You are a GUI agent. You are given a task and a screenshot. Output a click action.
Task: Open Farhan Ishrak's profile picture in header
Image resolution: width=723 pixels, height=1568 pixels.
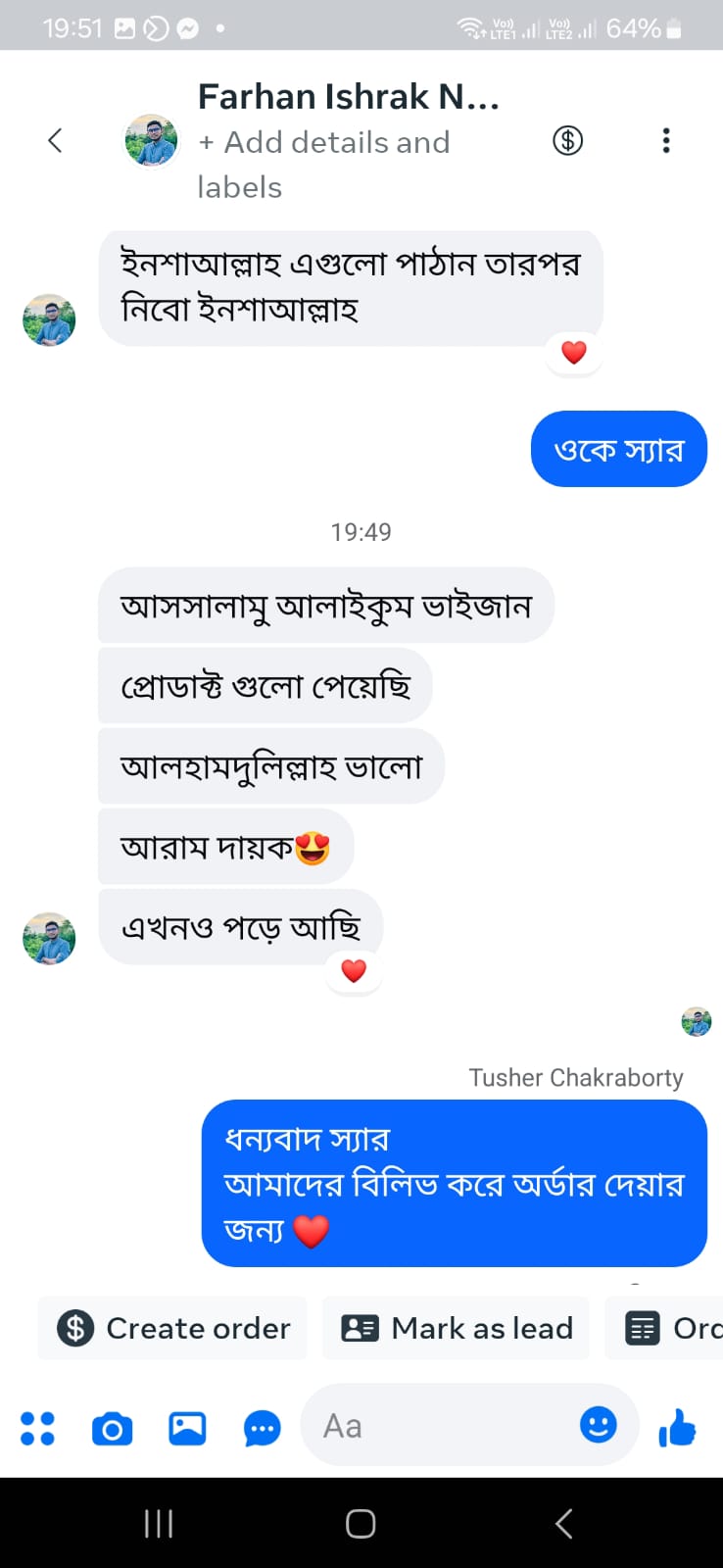pos(151,140)
